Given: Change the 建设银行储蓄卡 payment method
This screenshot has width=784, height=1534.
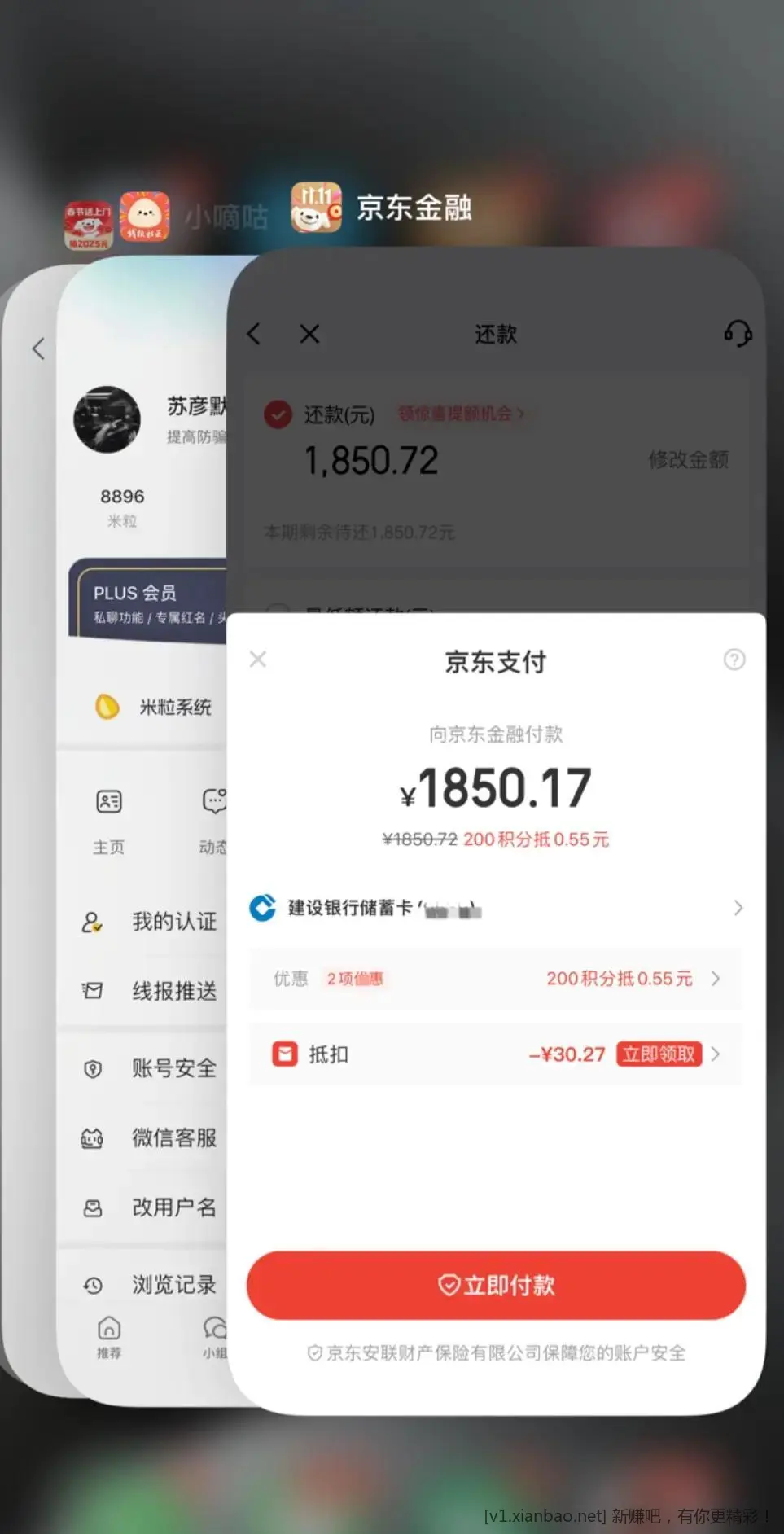Looking at the screenshot, I should (x=495, y=908).
